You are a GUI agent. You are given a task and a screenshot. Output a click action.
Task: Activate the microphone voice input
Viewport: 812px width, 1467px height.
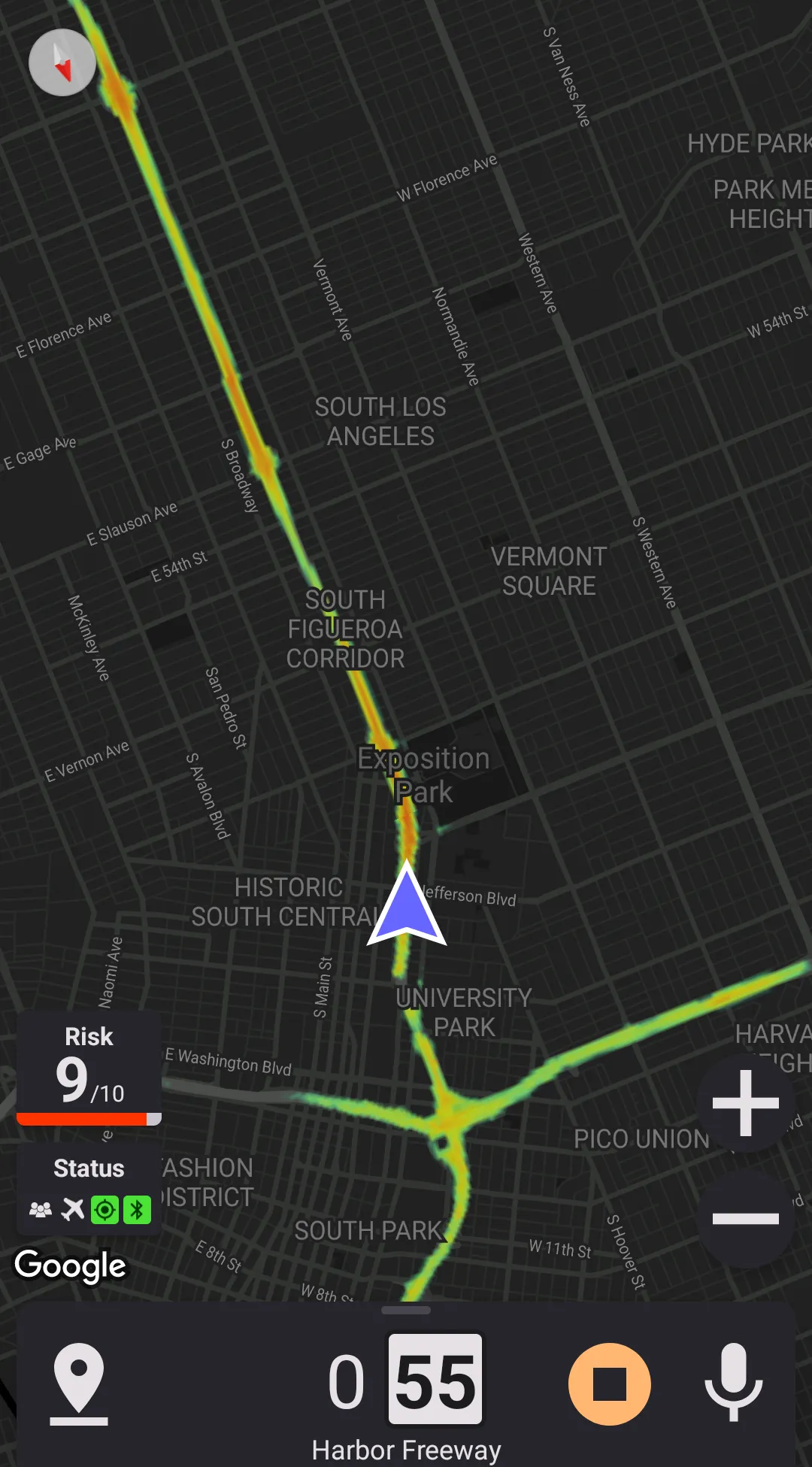733,1383
